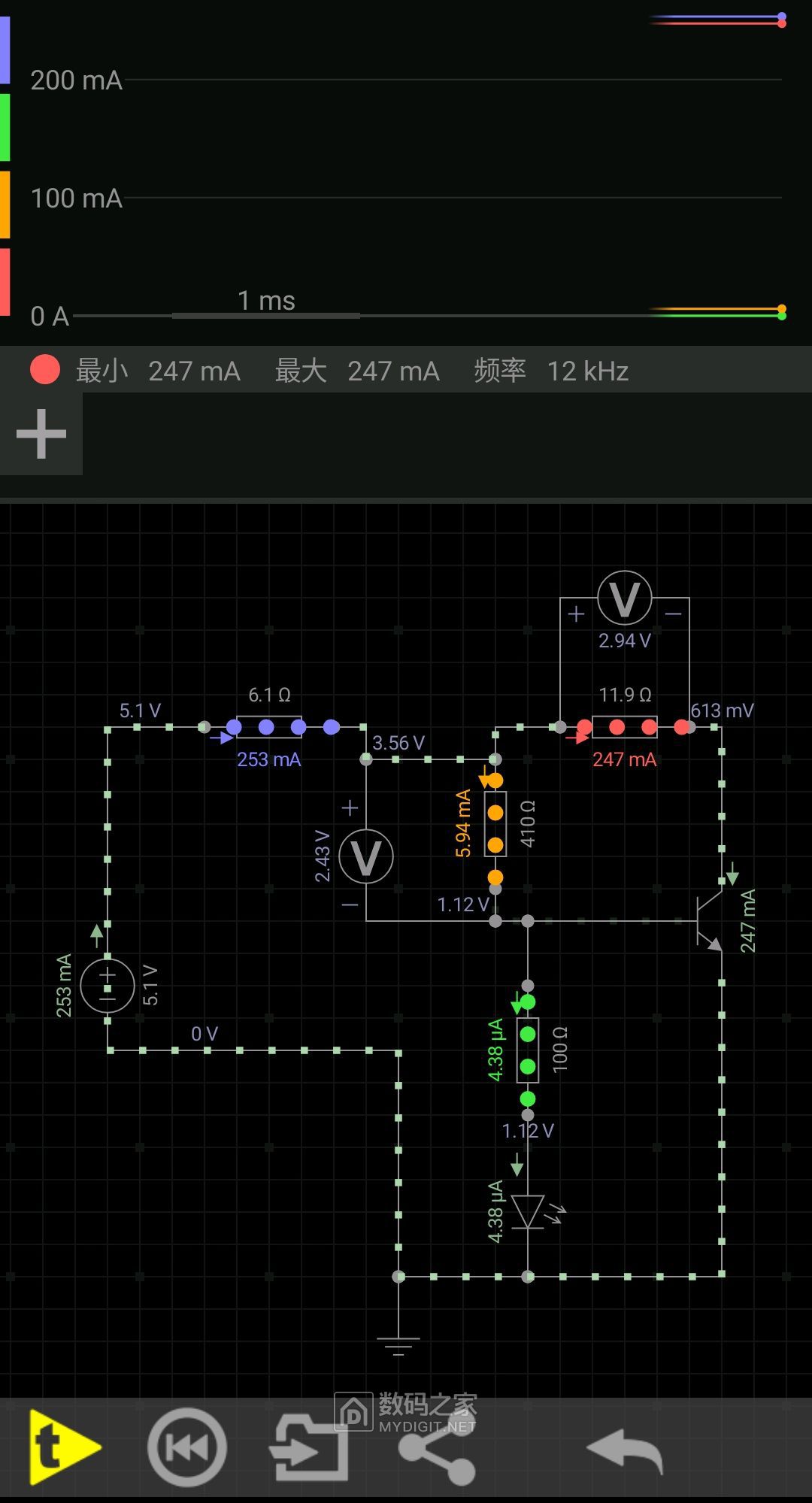Select the 100 Ω resistor
Image resolution: width=812 pixels, height=1503 pixels.
[528, 1050]
